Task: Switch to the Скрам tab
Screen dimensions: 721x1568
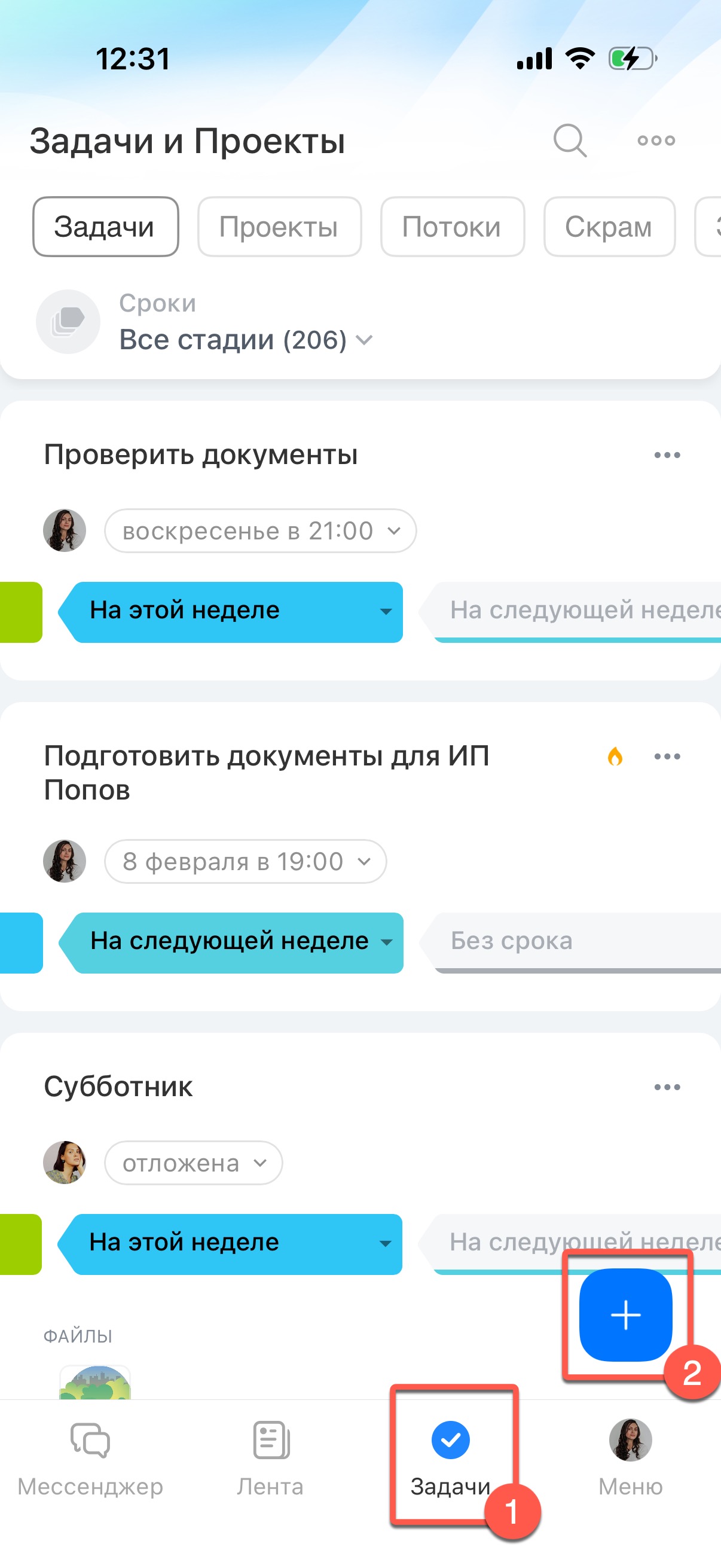Action: (x=609, y=227)
